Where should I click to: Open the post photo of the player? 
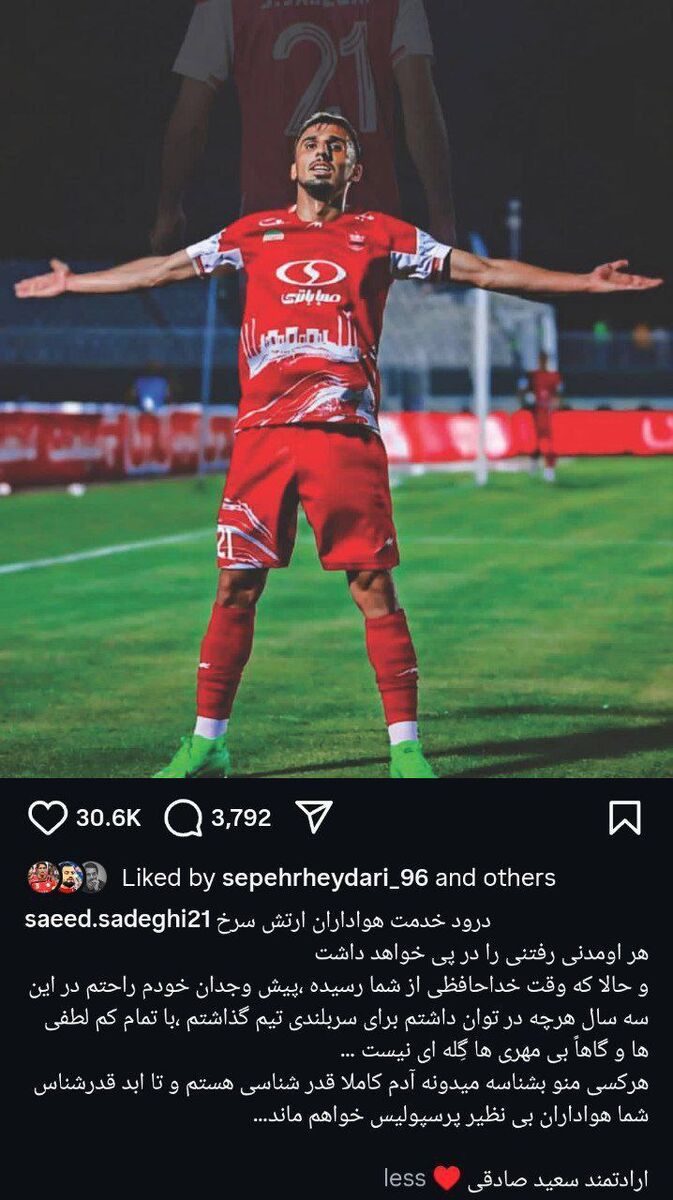pyautogui.click(x=336, y=400)
